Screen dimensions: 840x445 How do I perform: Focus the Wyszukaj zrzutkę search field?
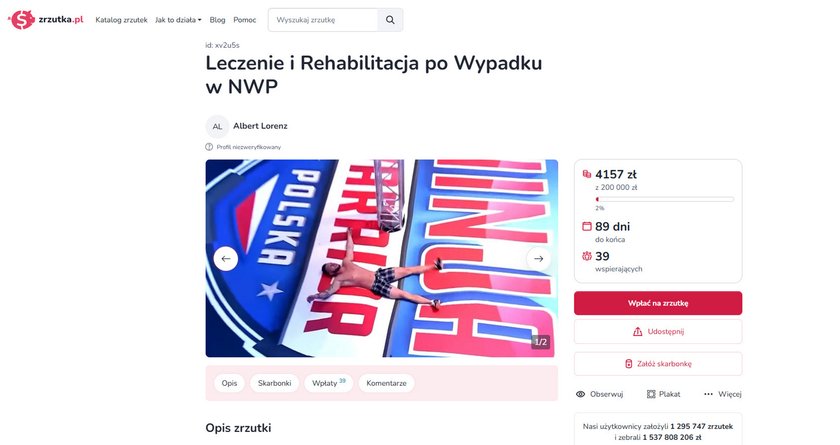(x=323, y=20)
